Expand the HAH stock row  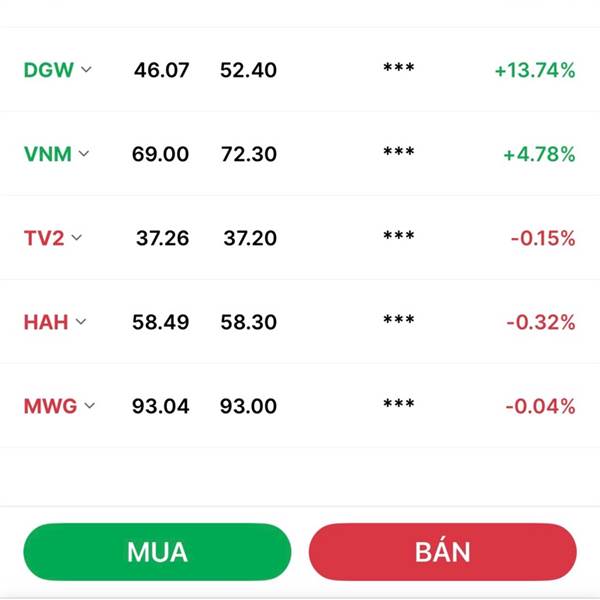point(81,322)
